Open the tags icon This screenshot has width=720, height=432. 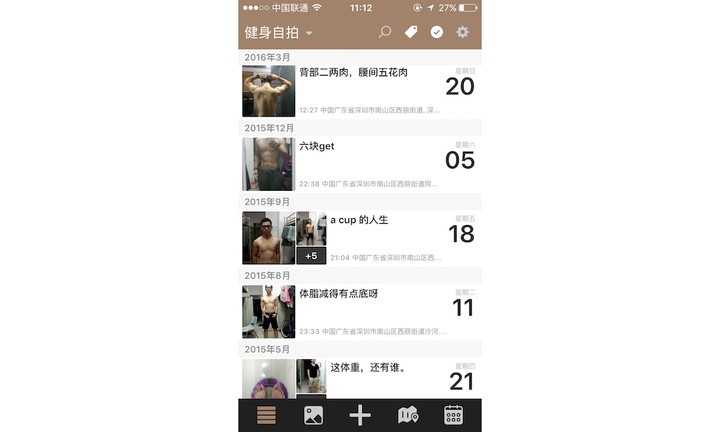pyautogui.click(x=411, y=33)
